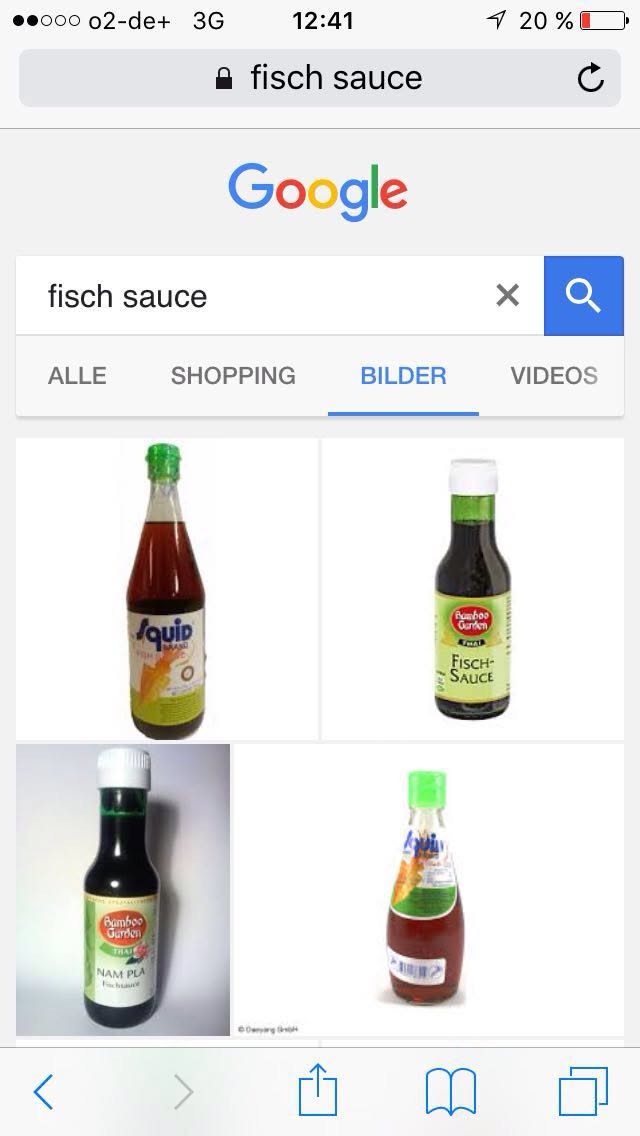Edit the 'fisch sauce' search field
The image size is (640, 1136).
[250, 296]
